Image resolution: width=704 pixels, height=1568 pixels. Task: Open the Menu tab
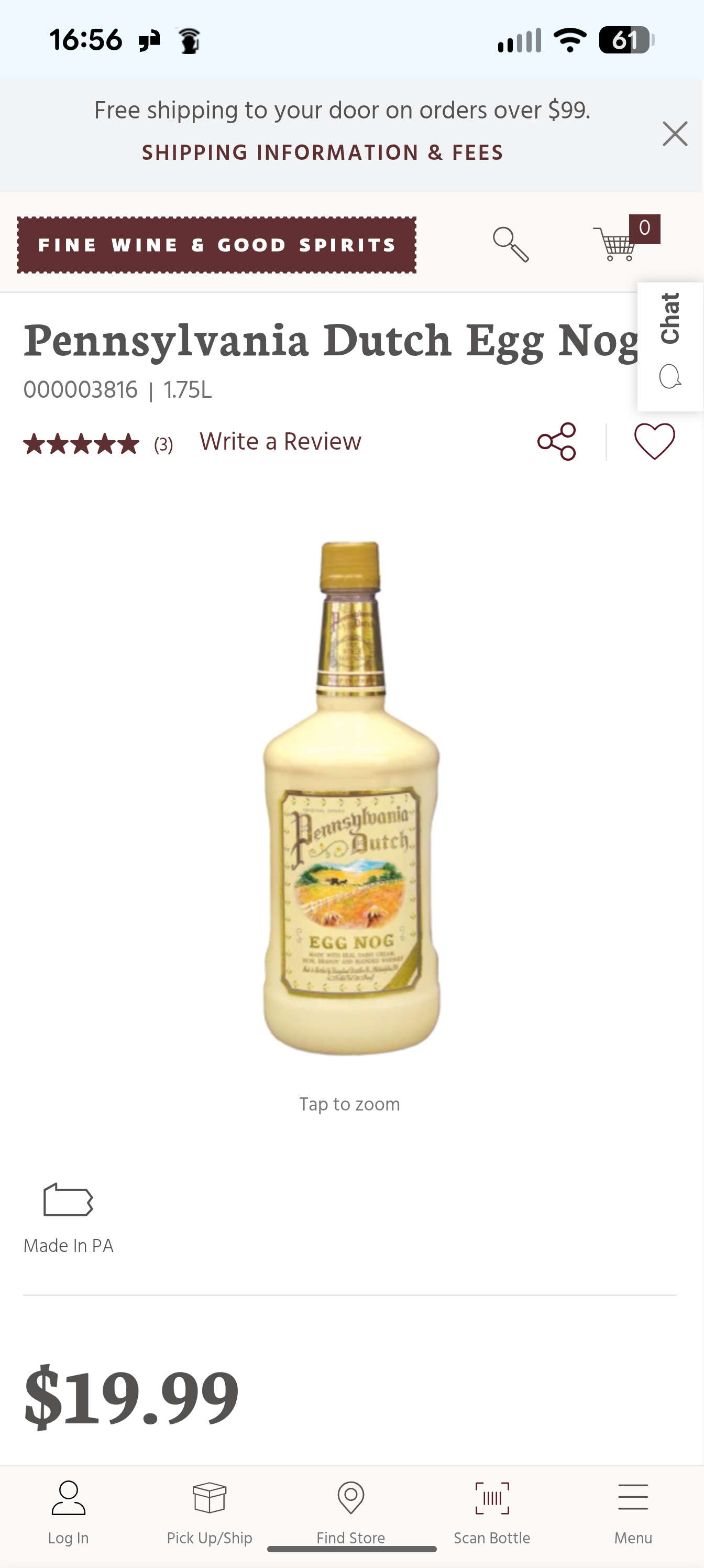tap(633, 1512)
